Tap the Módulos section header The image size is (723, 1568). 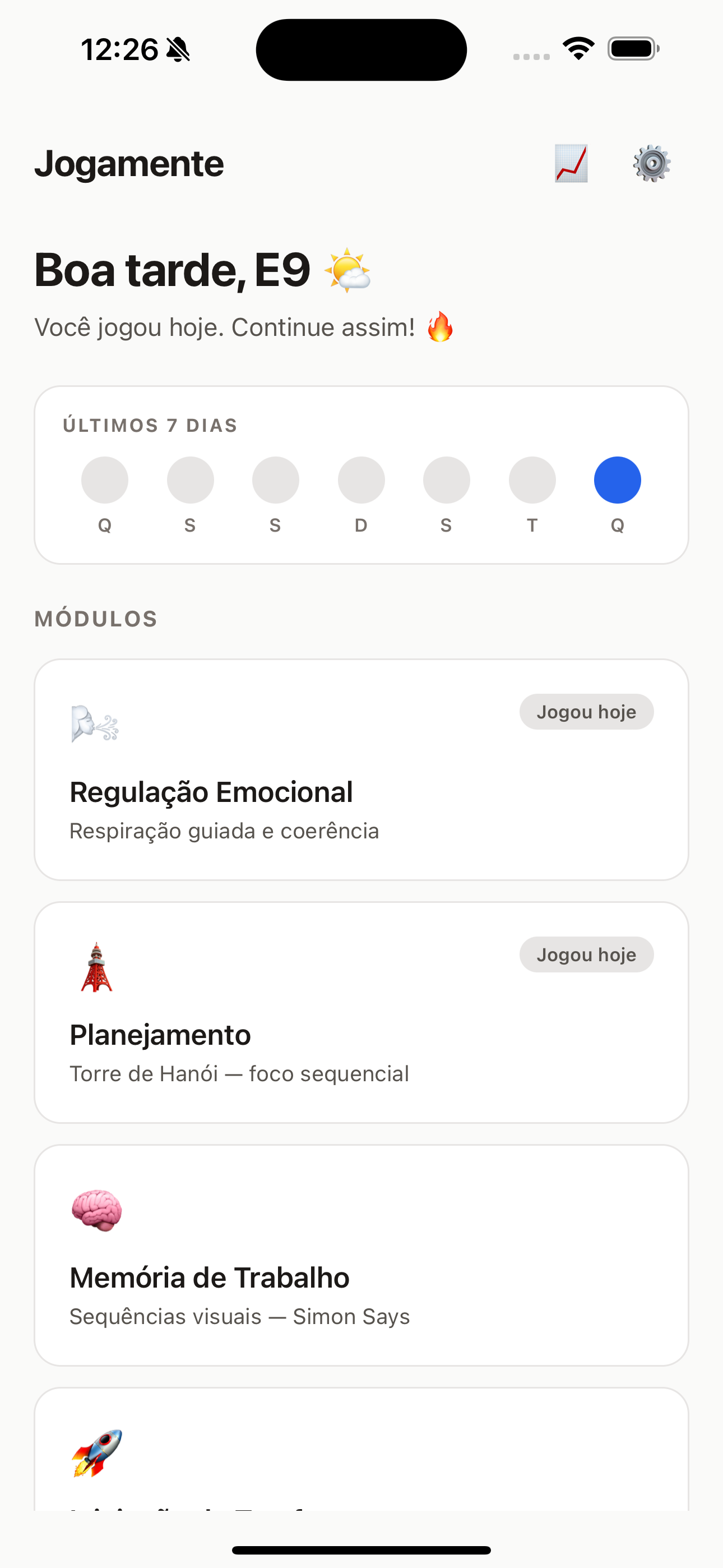[x=95, y=618]
